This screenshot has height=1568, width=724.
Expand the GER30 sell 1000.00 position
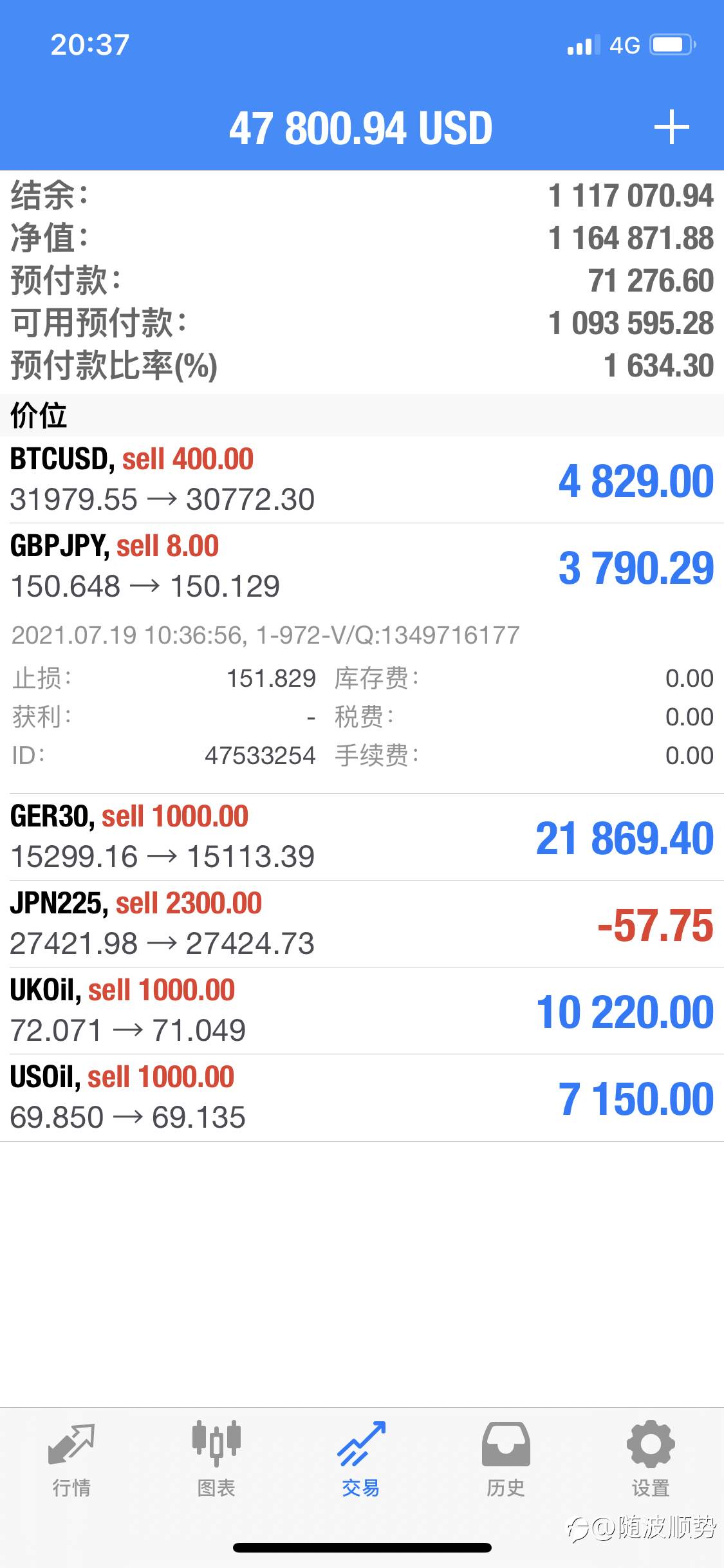tap(362, 837)
